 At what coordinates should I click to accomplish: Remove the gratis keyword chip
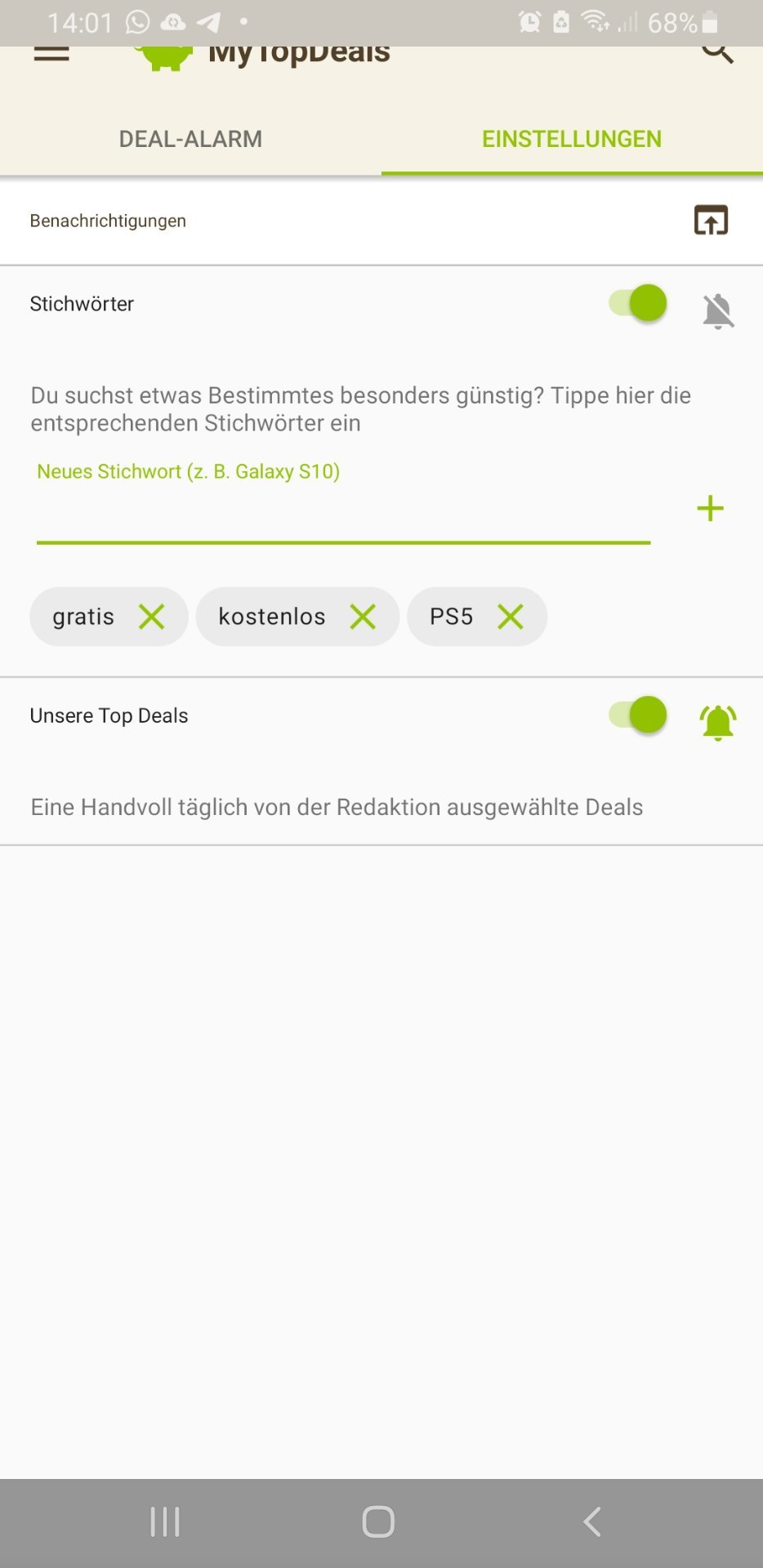152,617
